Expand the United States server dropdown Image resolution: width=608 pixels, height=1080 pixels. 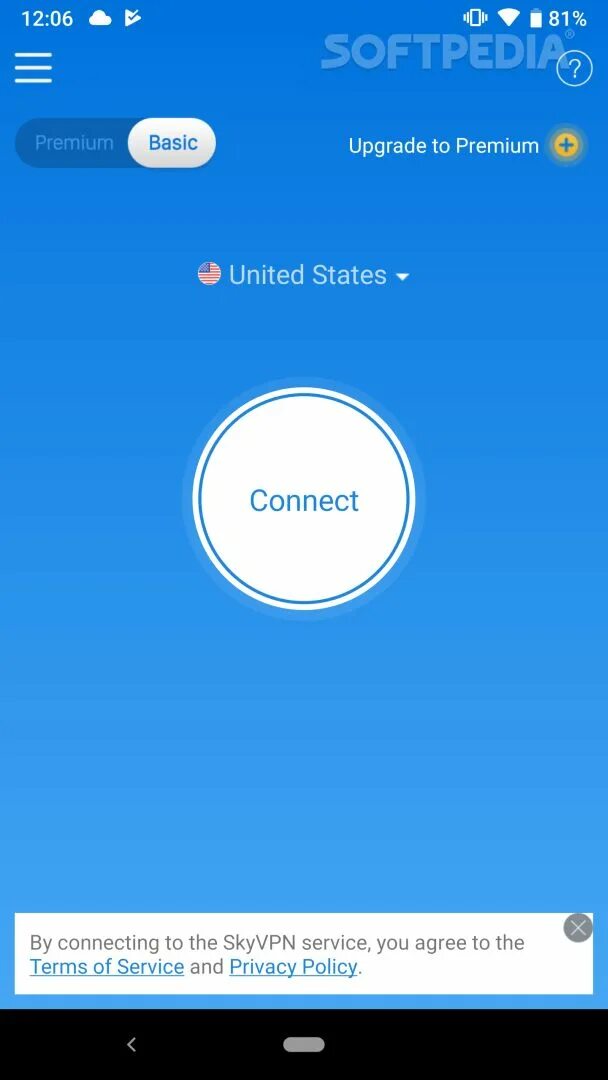[305, 275]
